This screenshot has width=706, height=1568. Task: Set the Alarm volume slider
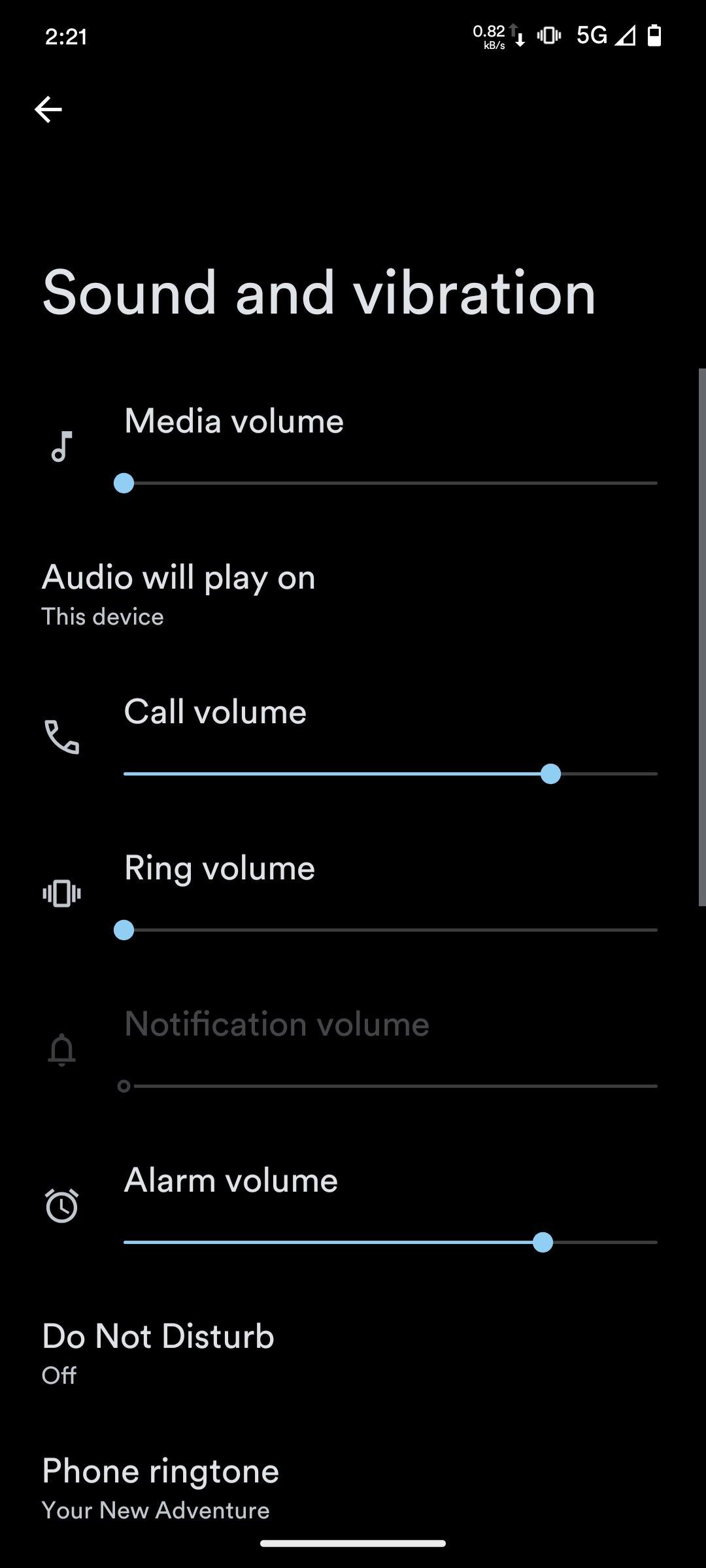390,1242
